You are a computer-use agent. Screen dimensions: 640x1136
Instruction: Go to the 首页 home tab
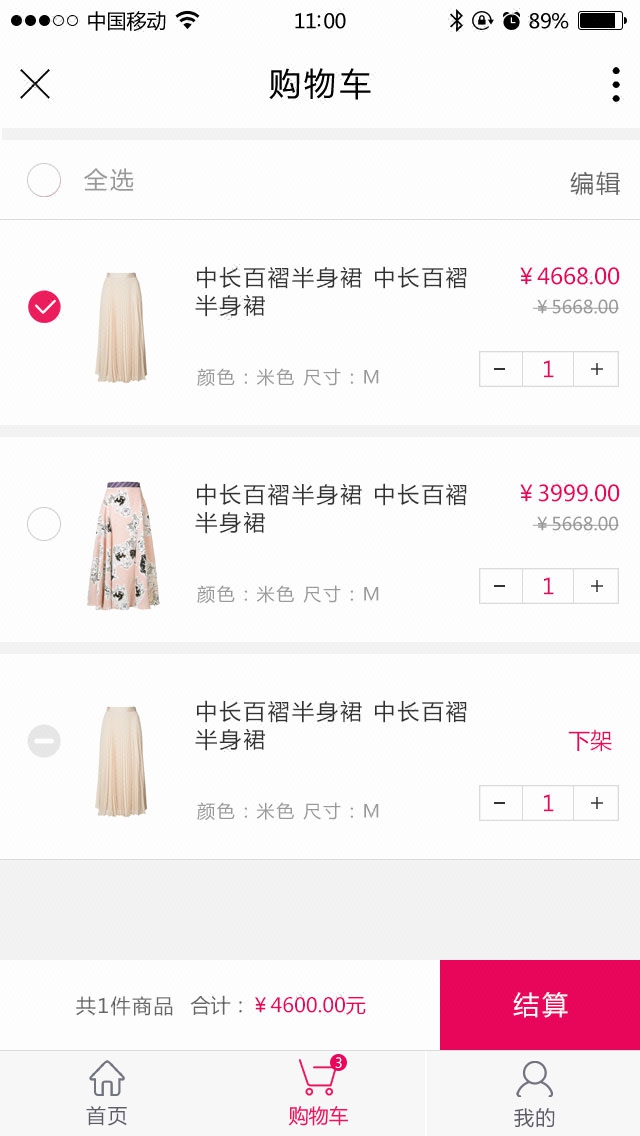107,1093
